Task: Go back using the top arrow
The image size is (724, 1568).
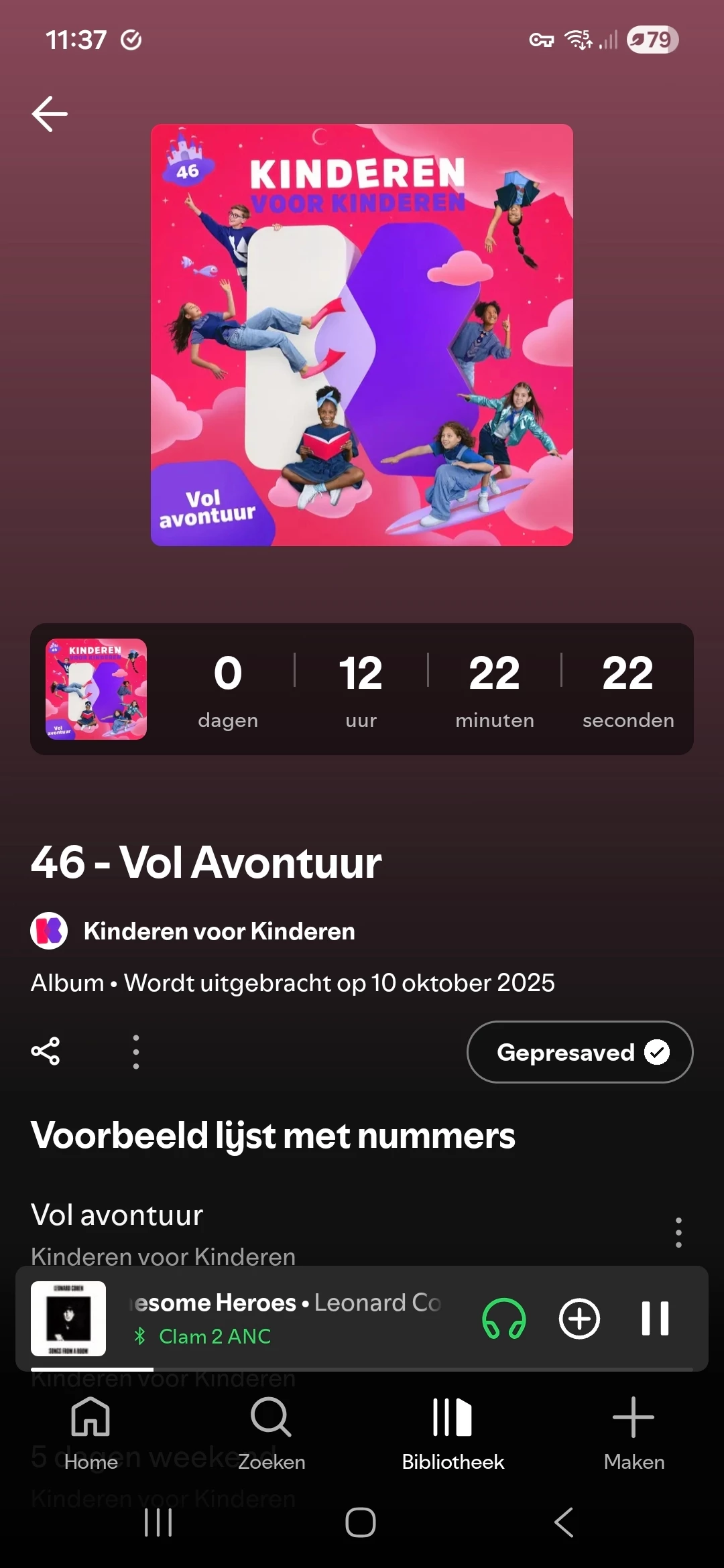Action: click(x=50, y=114)
